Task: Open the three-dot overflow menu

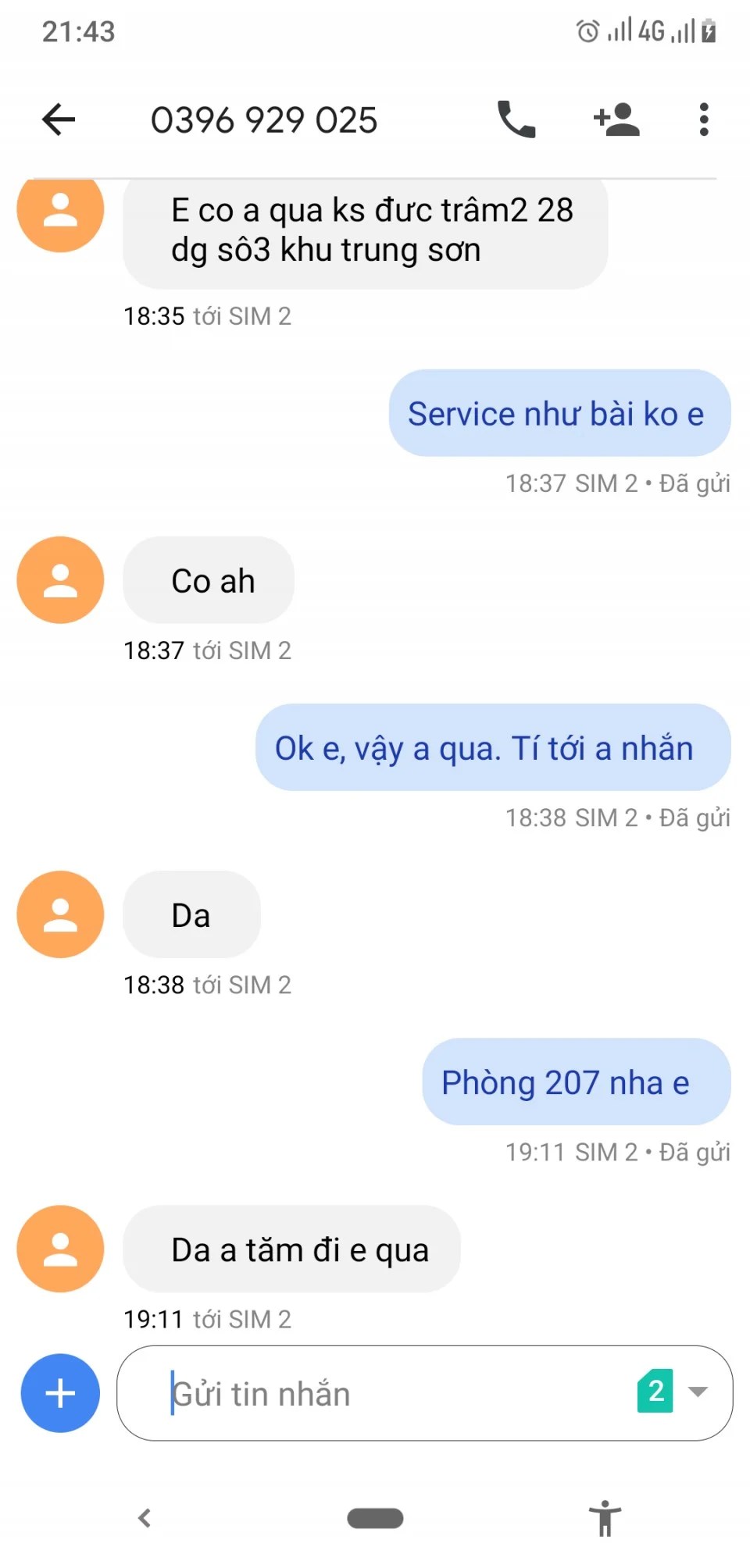Action: click(704, 119)
